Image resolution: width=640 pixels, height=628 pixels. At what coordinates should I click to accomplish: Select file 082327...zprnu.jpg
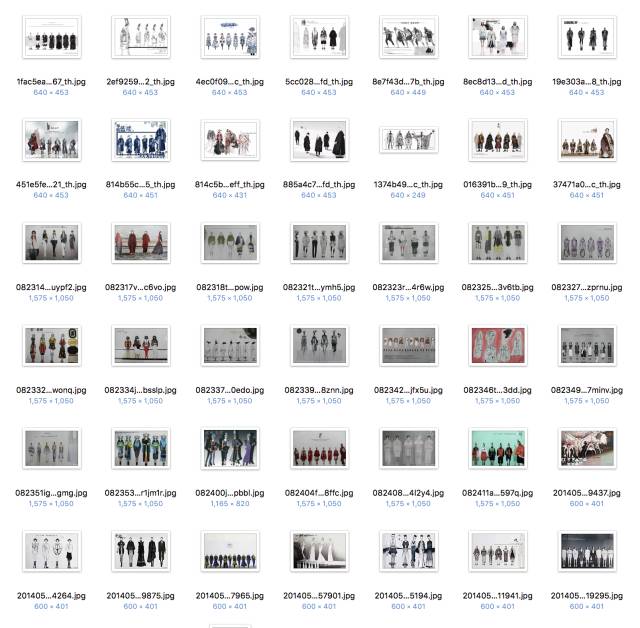[587, 244]
